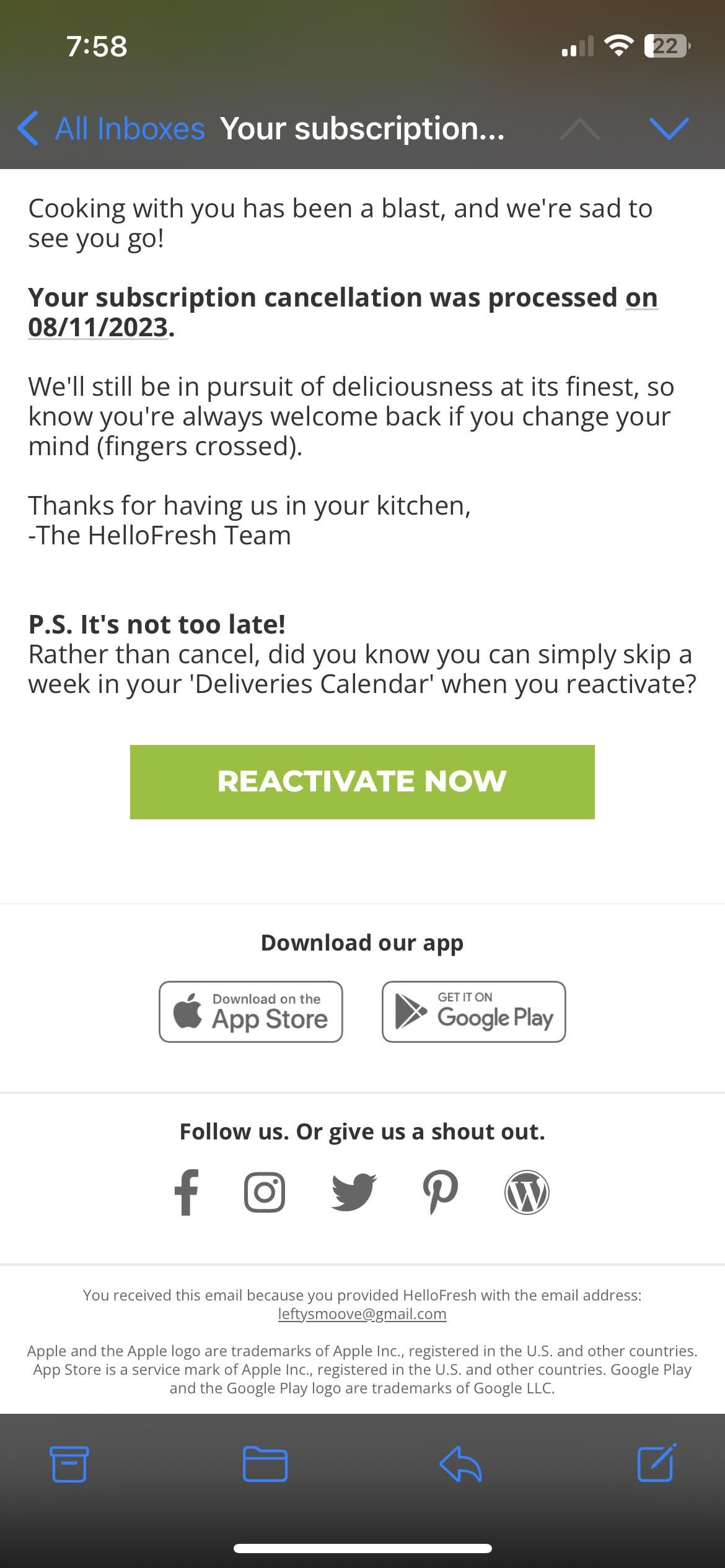
Task: Open HelloFresh Instagram link
Action: tap(265, 1192)
